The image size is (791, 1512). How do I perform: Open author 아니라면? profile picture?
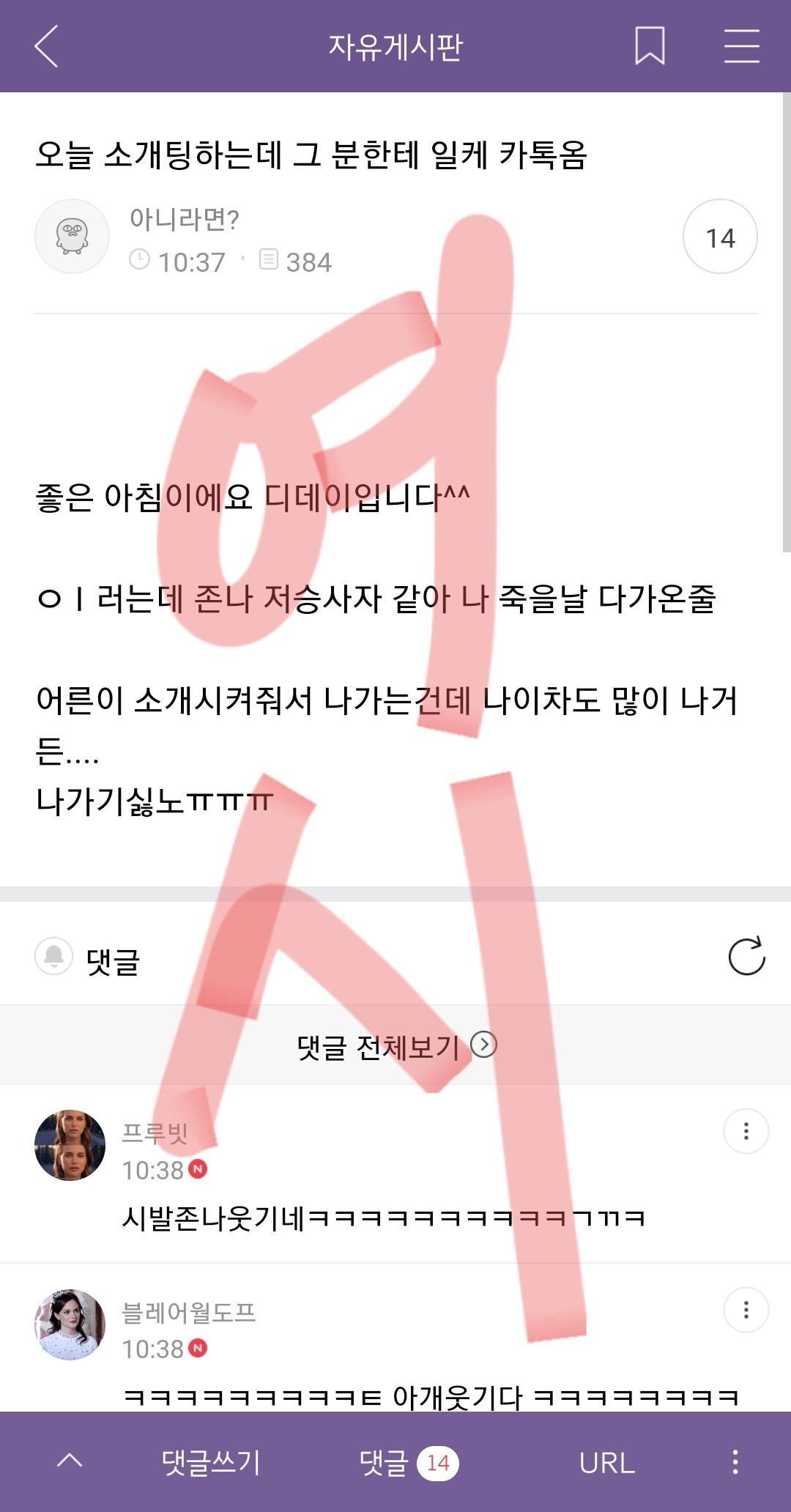pos(72,237)
